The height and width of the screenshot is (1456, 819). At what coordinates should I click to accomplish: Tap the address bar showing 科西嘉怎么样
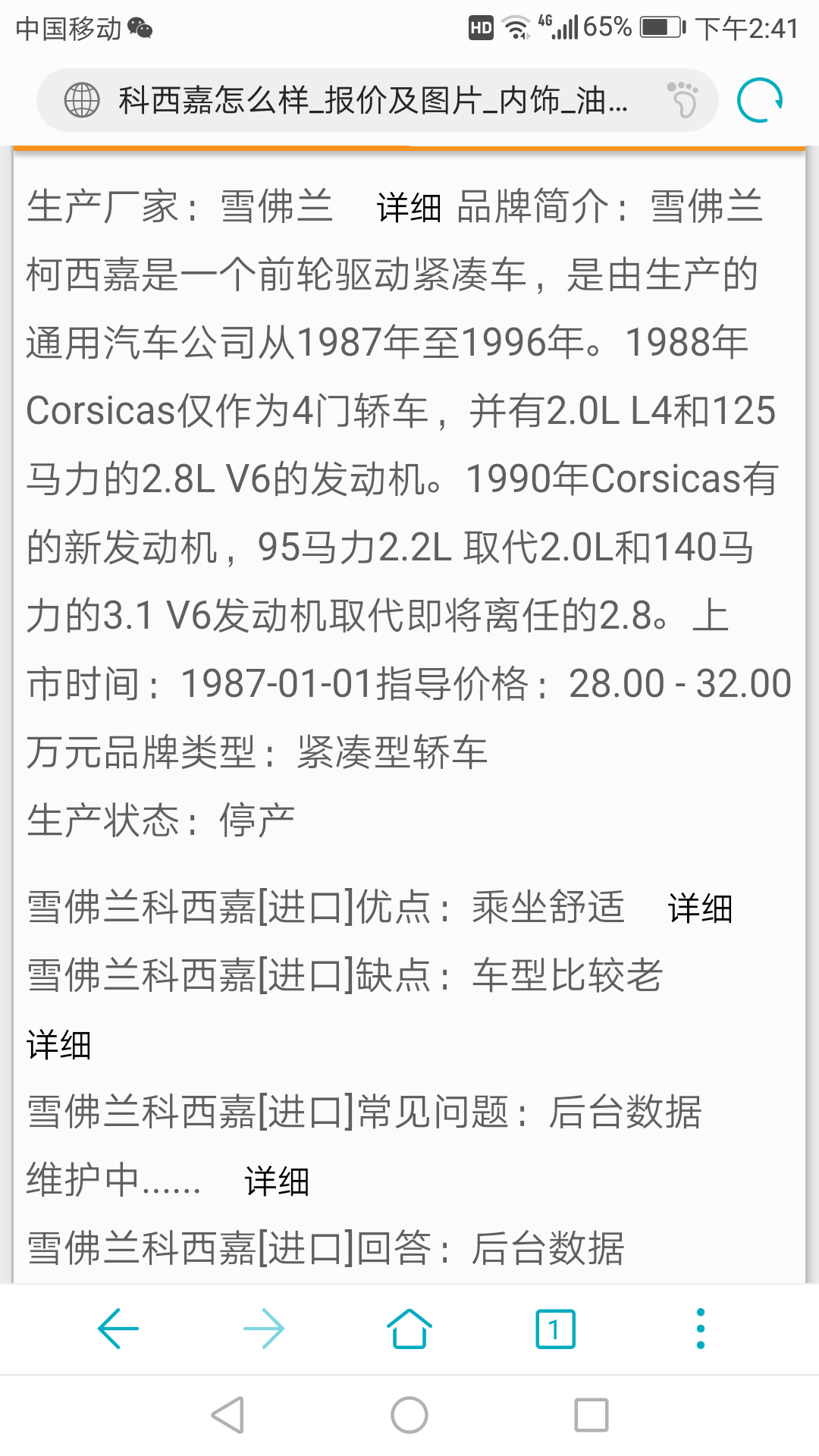[x=377, y=100]
